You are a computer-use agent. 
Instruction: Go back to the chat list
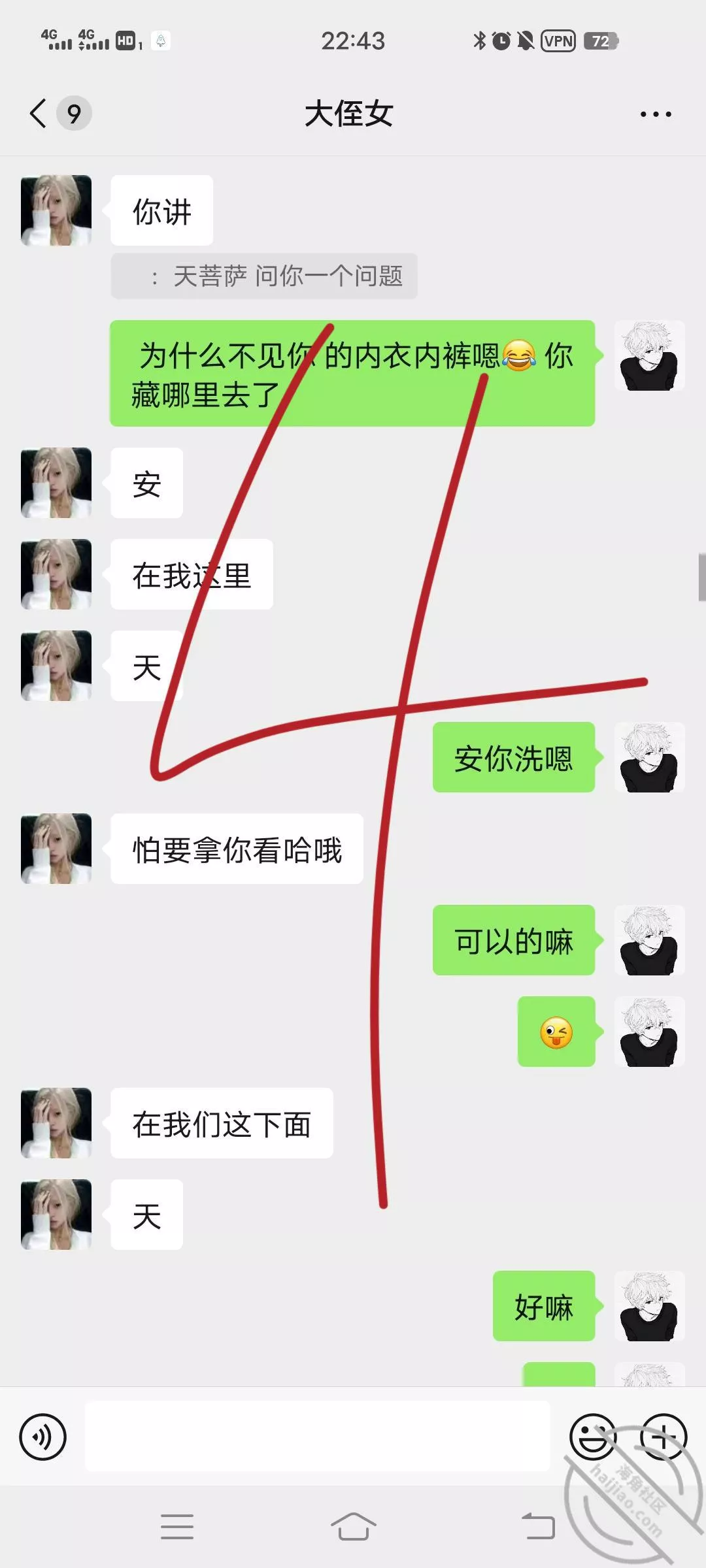(39, 114)
